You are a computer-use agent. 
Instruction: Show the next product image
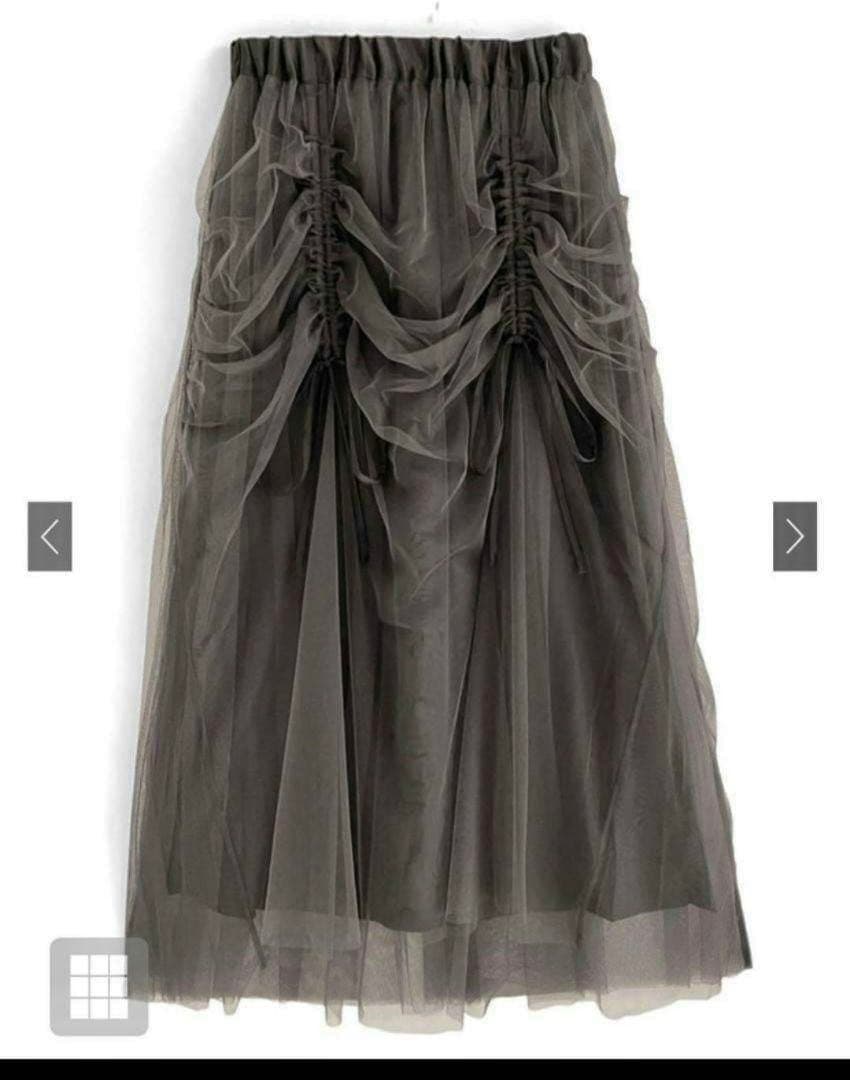point(794,536)
